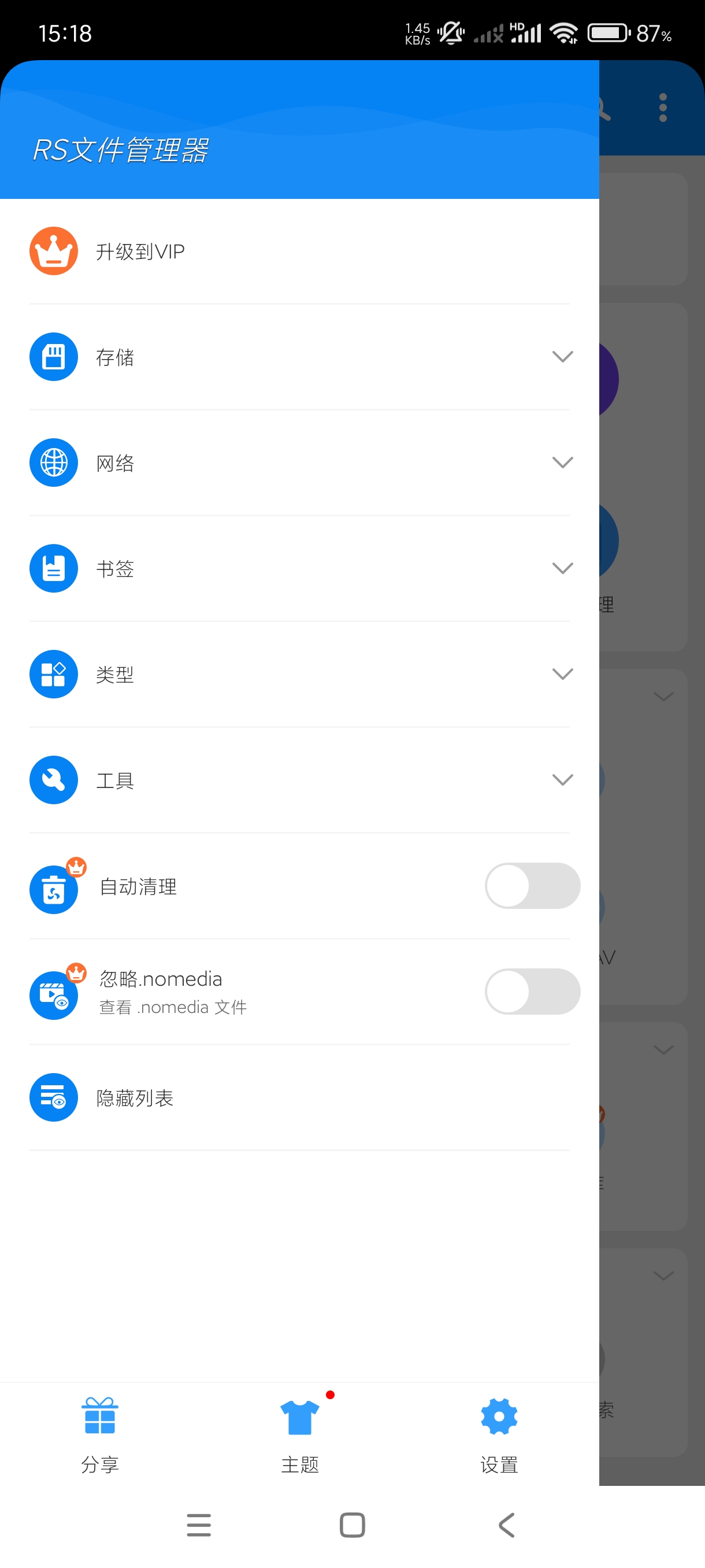Viewport: 705px width, 1568px height.
Task: Go back using the system back button
Action: click(x=506, y=1525)
